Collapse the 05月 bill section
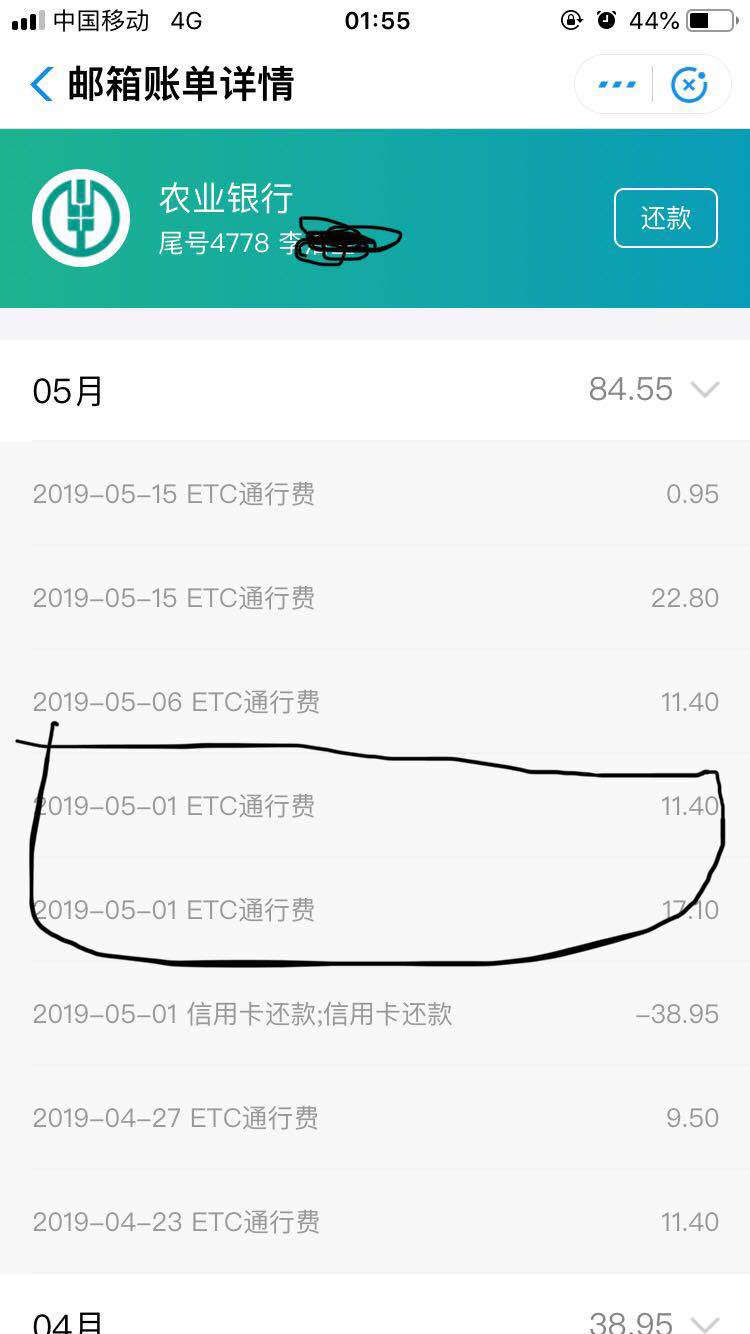The height and width of the screenshot is (1334, 750). point(705,390)
